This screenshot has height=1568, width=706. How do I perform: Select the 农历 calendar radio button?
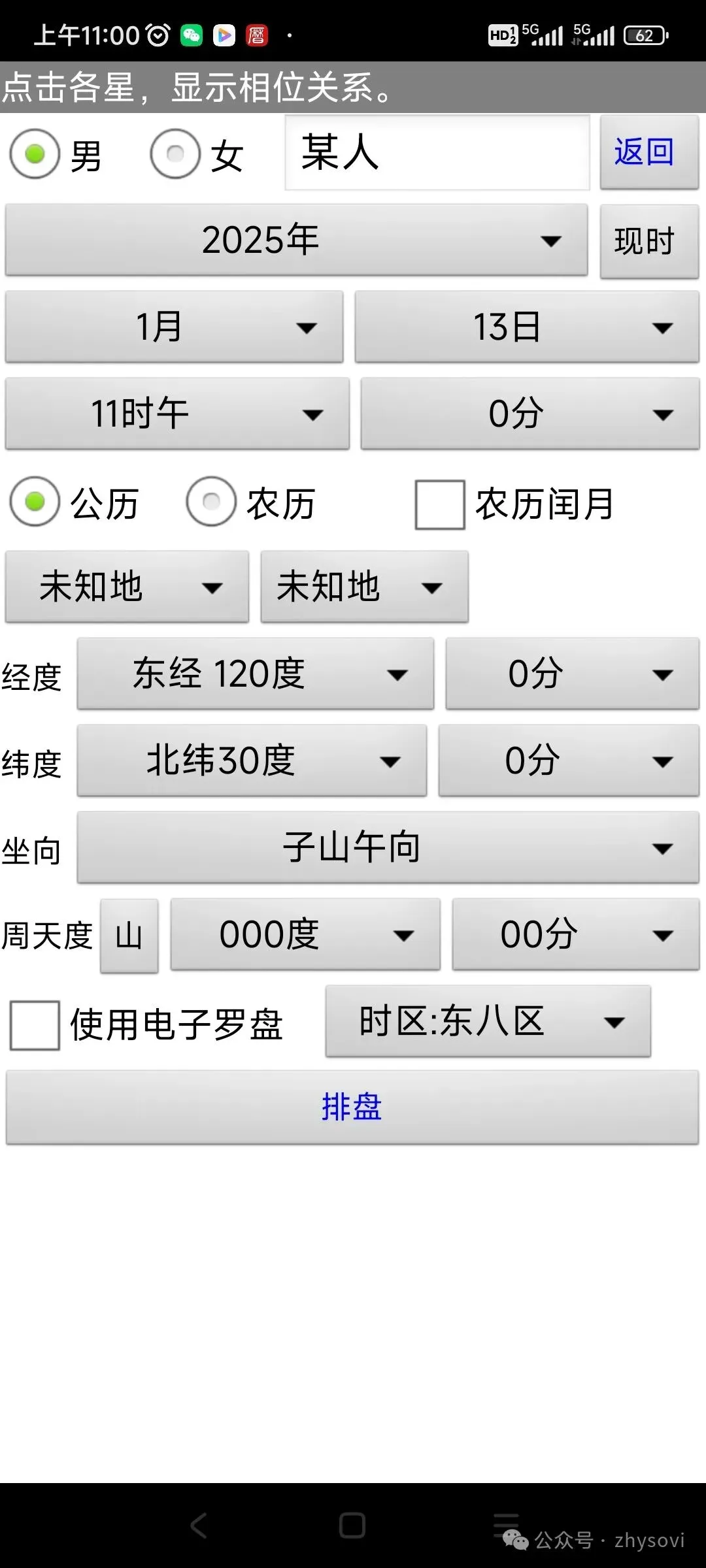210,502
